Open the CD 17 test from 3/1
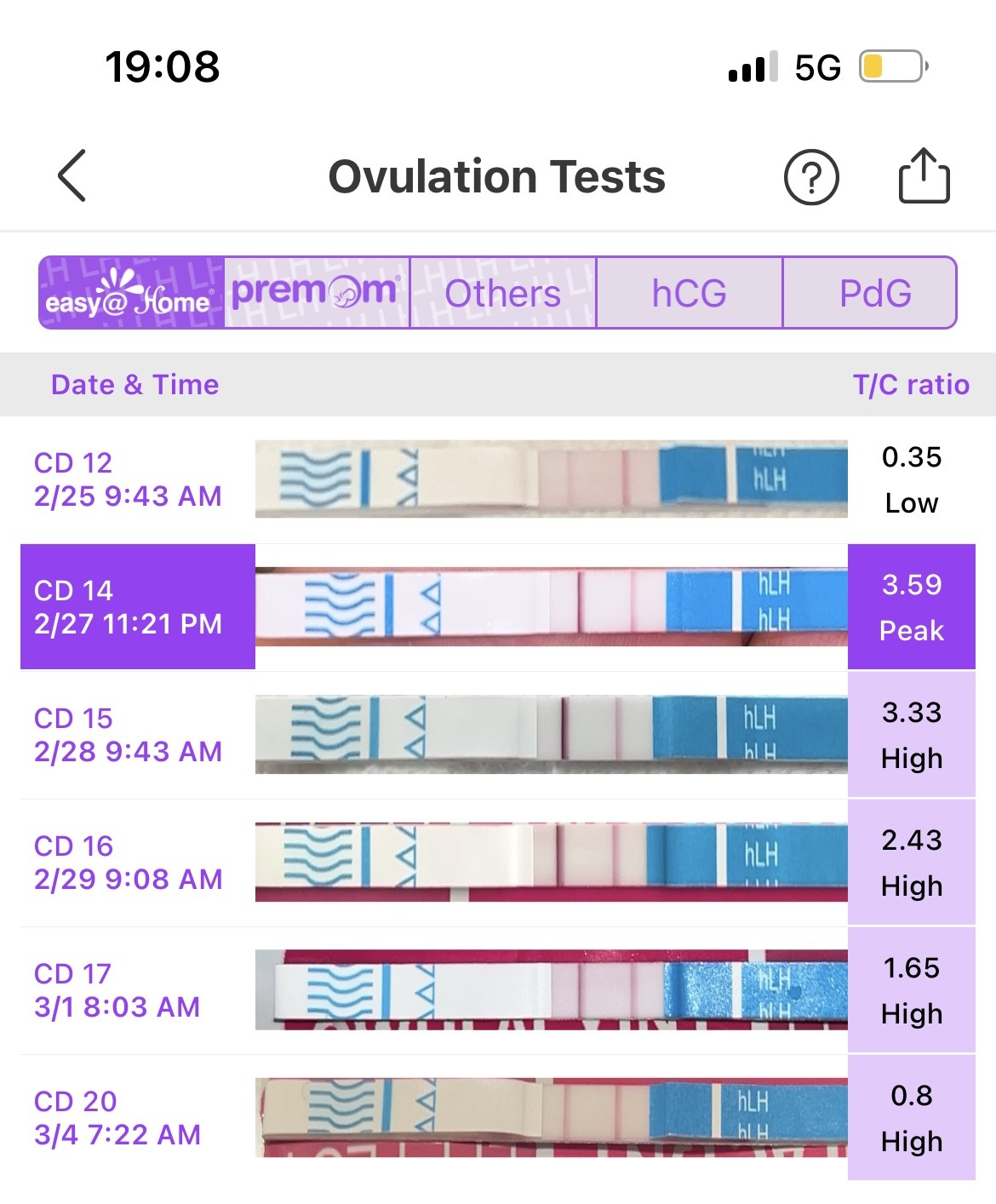The image size is (996, 1204). 498,989
